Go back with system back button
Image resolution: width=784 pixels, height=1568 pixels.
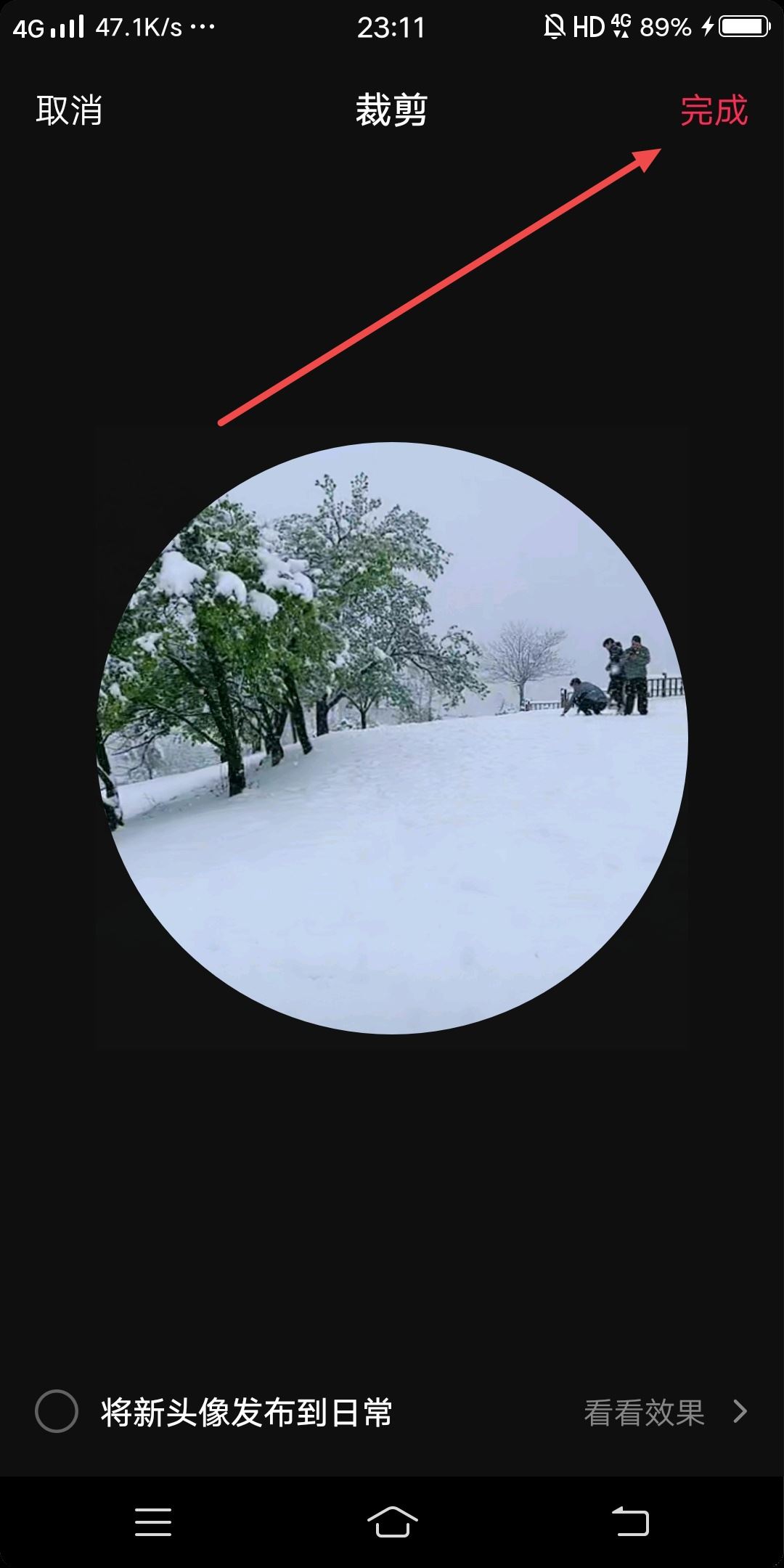tap(630, 1521)
